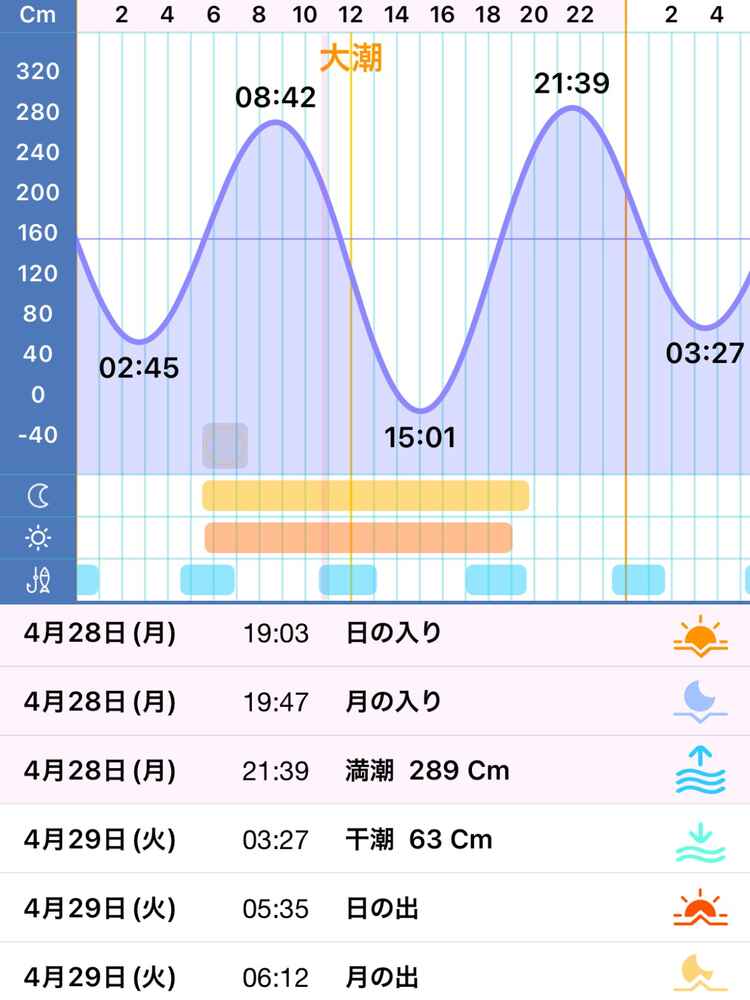
Task: Select the 05:35 日の出 row
Action: (375, 908)
